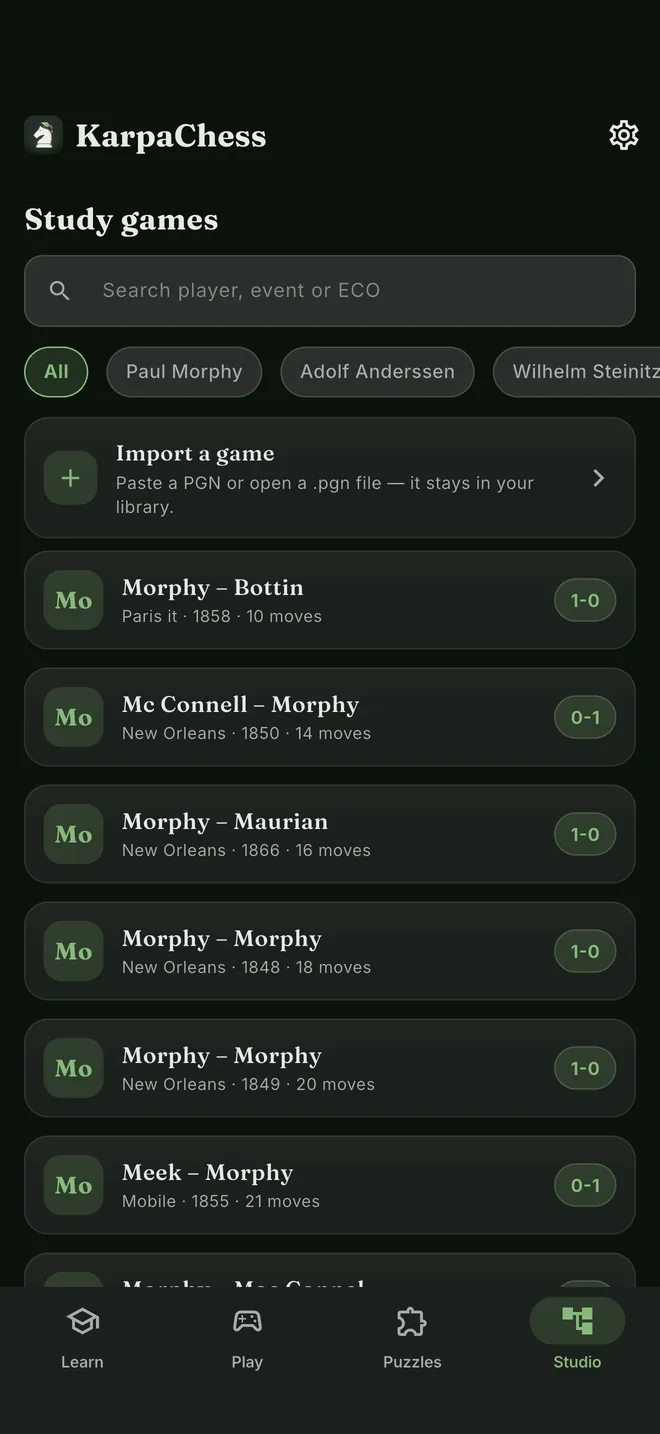This screenshot has width=660, height=1434.
Task: Go to the Puzzles tab
Action: pos(412,1337)
